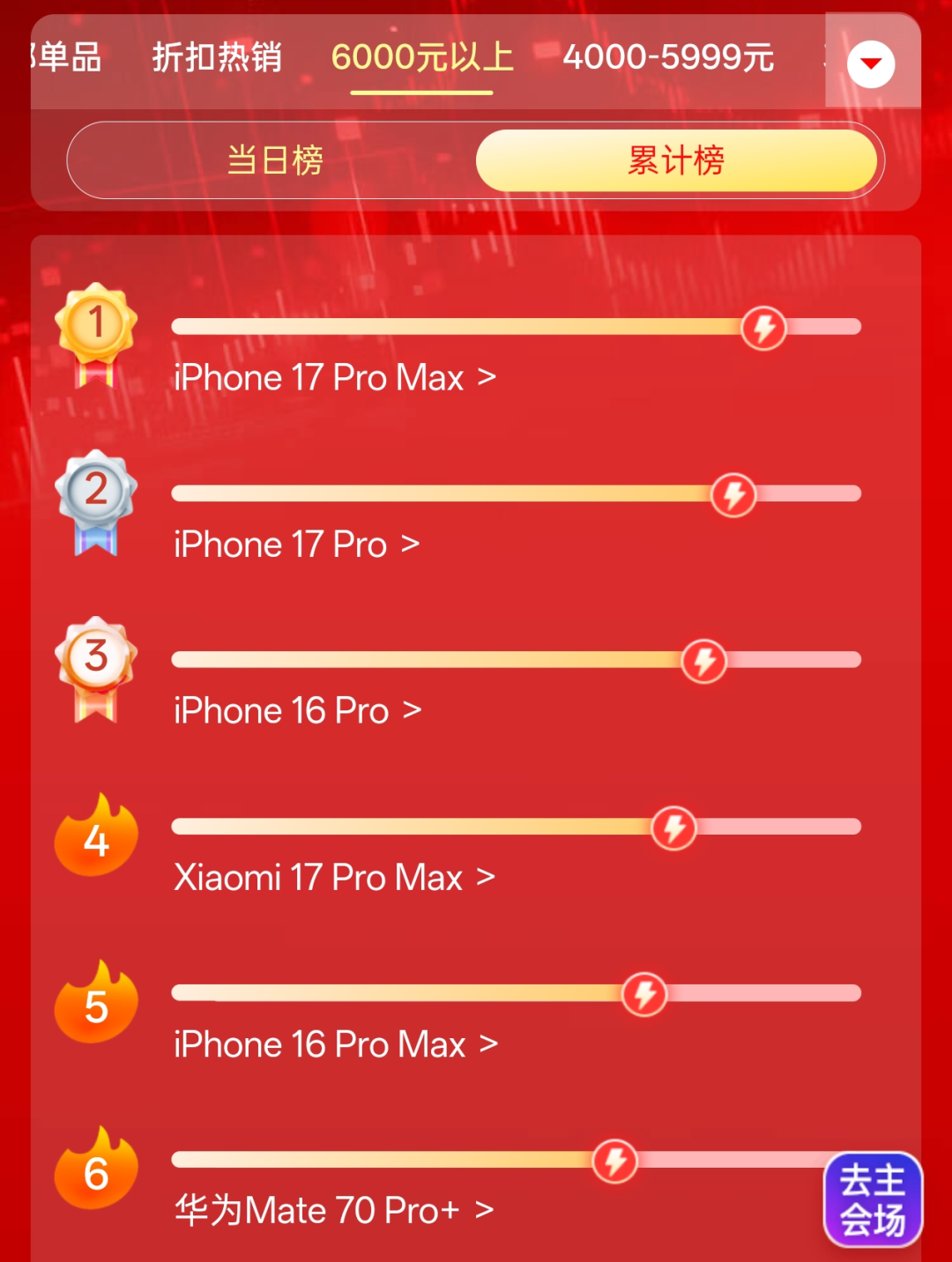The image size is (952, 1262).
Task: Open iPhone 16 Pro Max ranking entry
Action: [x=335, y=1044]
